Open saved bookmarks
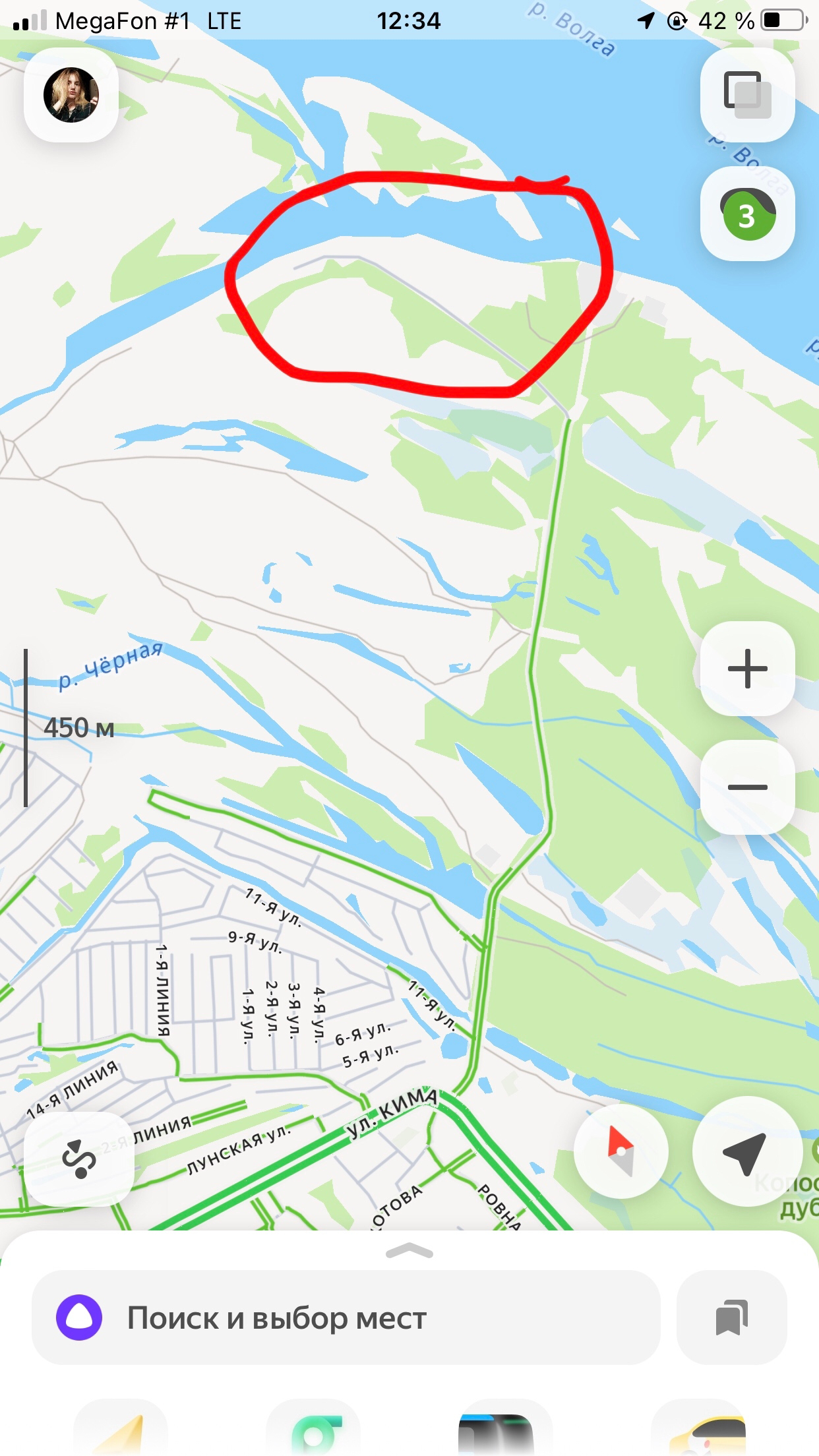Screen dimensions: 819x1456 pyautogui.click(x=732, y=1318)
